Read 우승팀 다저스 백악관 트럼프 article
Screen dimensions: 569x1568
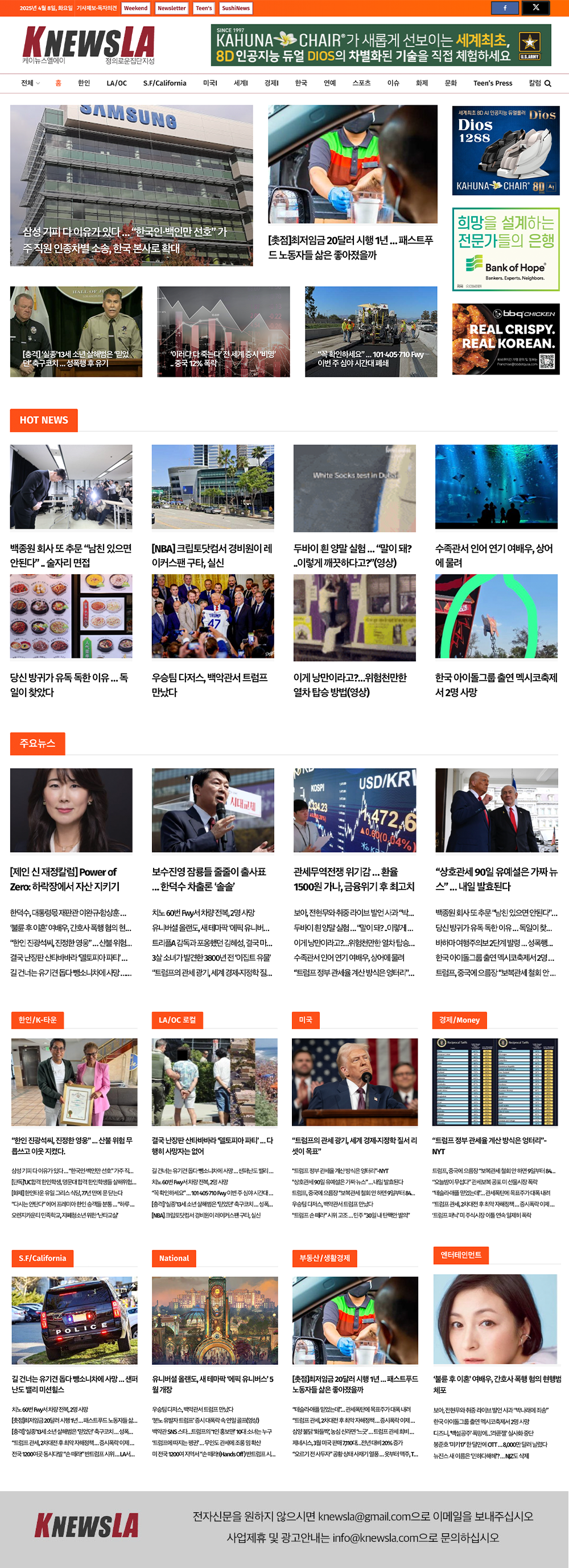point(210,684)
